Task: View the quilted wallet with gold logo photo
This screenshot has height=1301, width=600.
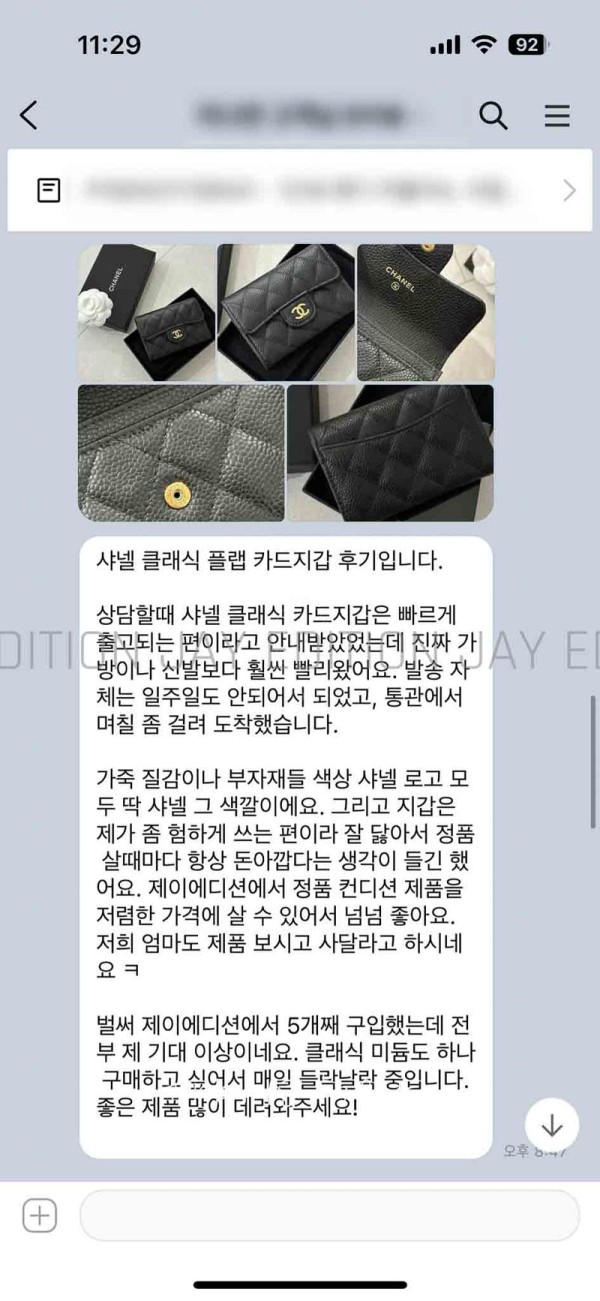Action: coord(285,312)
